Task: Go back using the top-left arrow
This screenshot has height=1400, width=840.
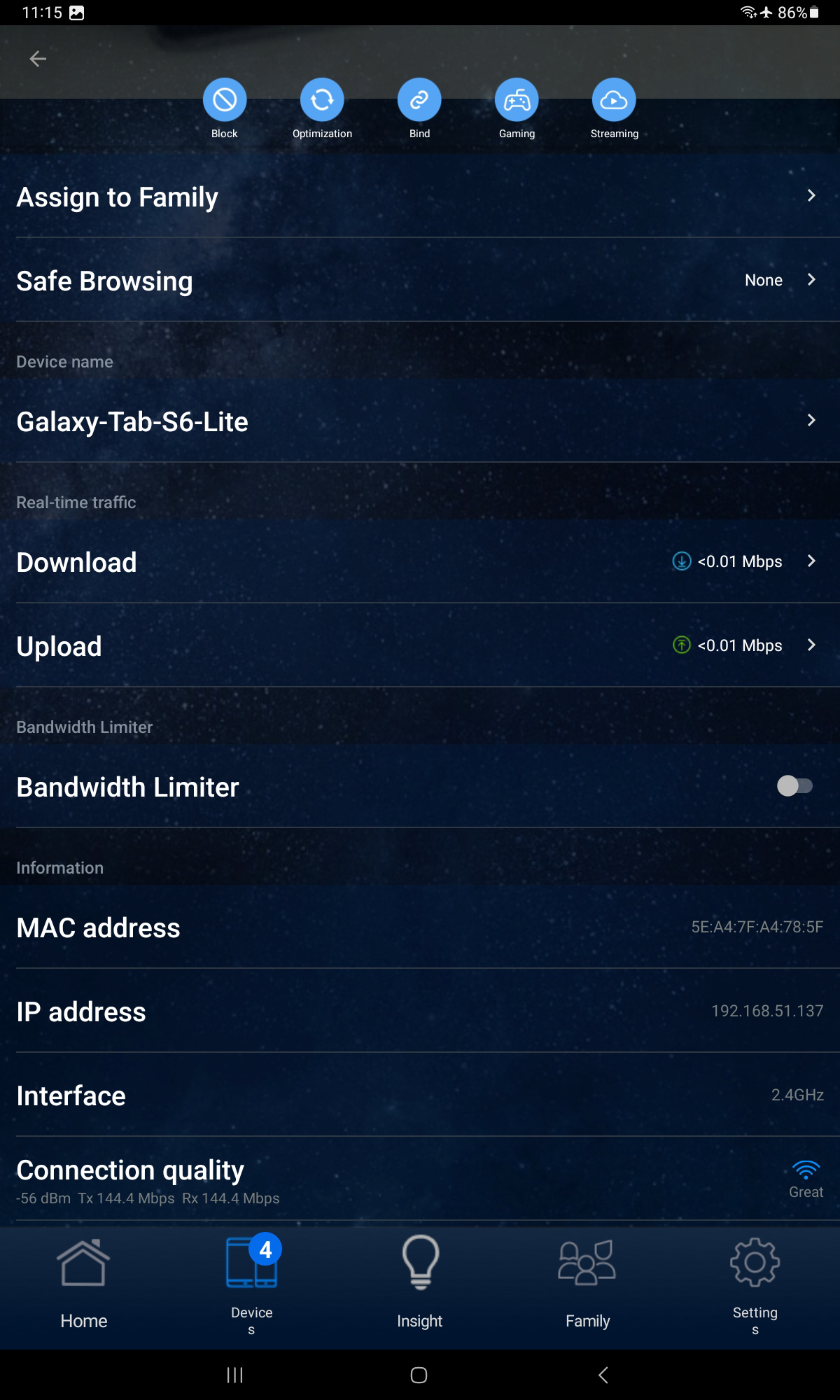Action: pyautogui.click(x=38, y=59)
